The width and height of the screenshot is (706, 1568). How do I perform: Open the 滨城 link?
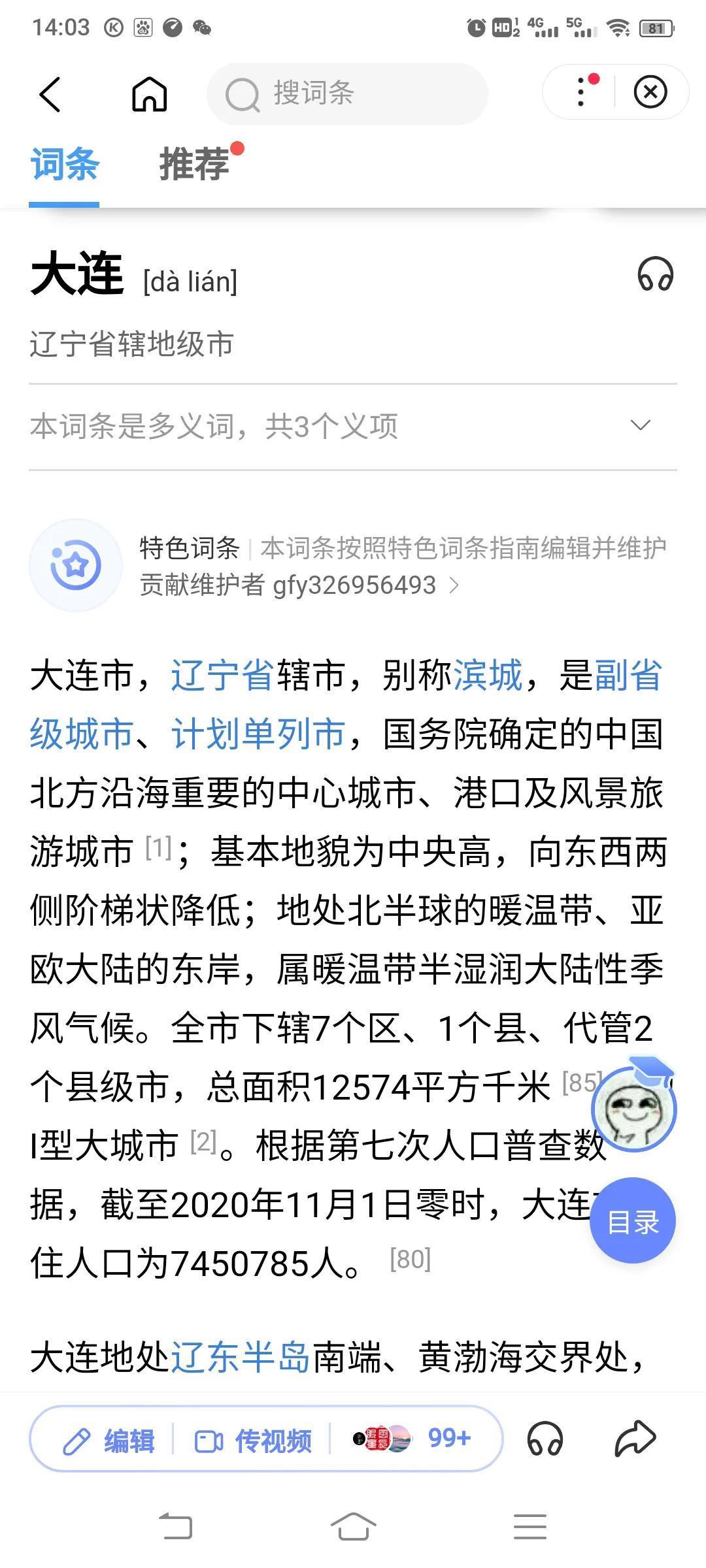(488, 676)
